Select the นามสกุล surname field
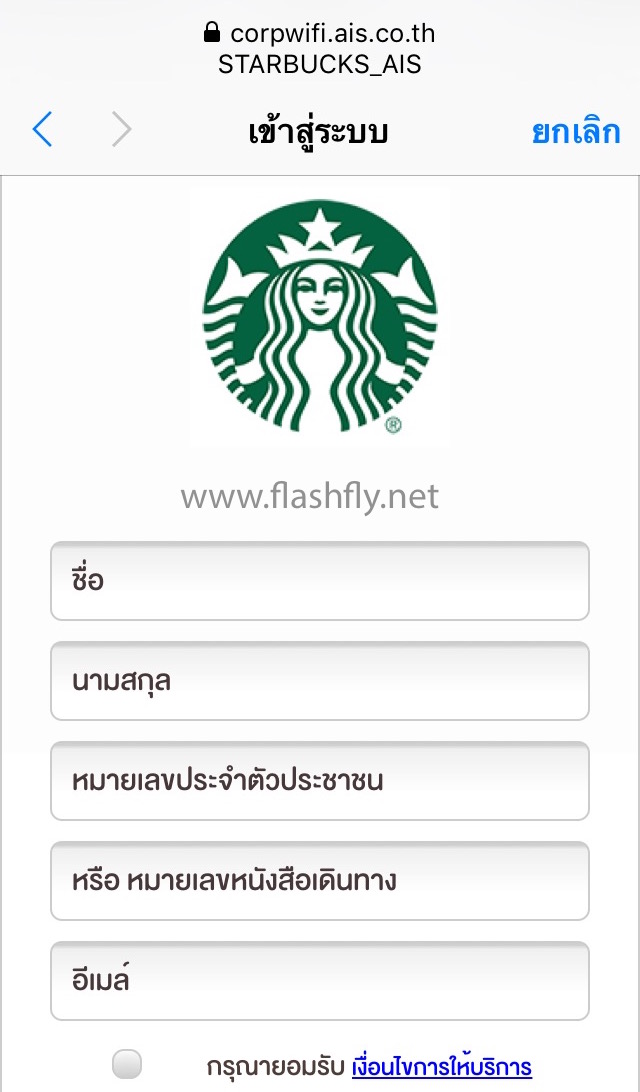The image size is (640, 1092). click(x=320, y=681)
